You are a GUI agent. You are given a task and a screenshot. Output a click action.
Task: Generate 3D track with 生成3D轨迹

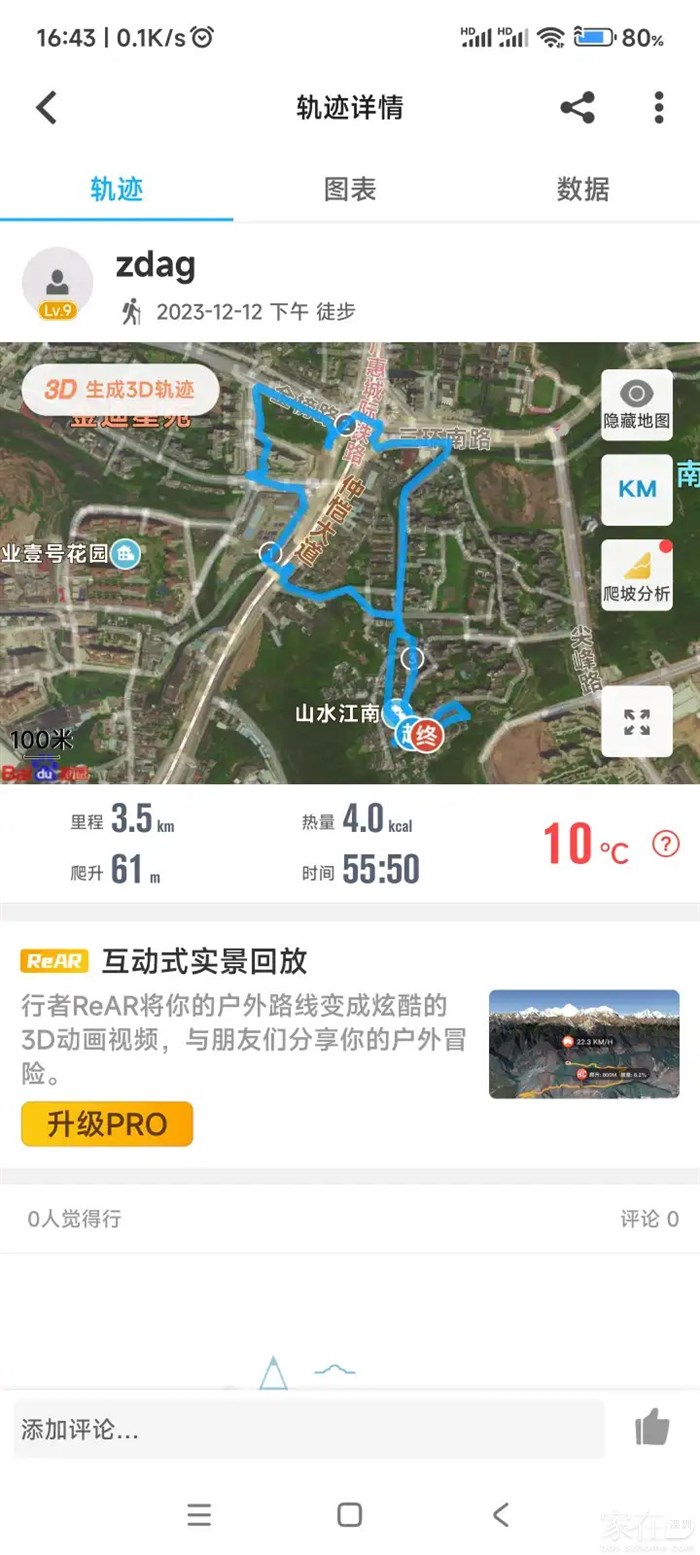[120, 390]
